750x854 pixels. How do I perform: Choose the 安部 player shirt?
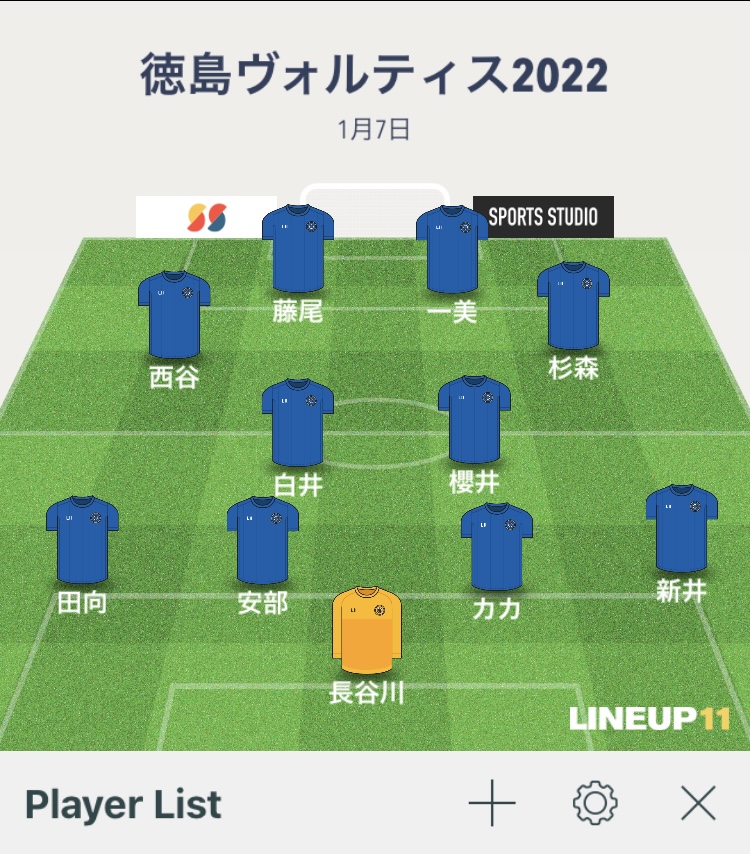point(263,540)
